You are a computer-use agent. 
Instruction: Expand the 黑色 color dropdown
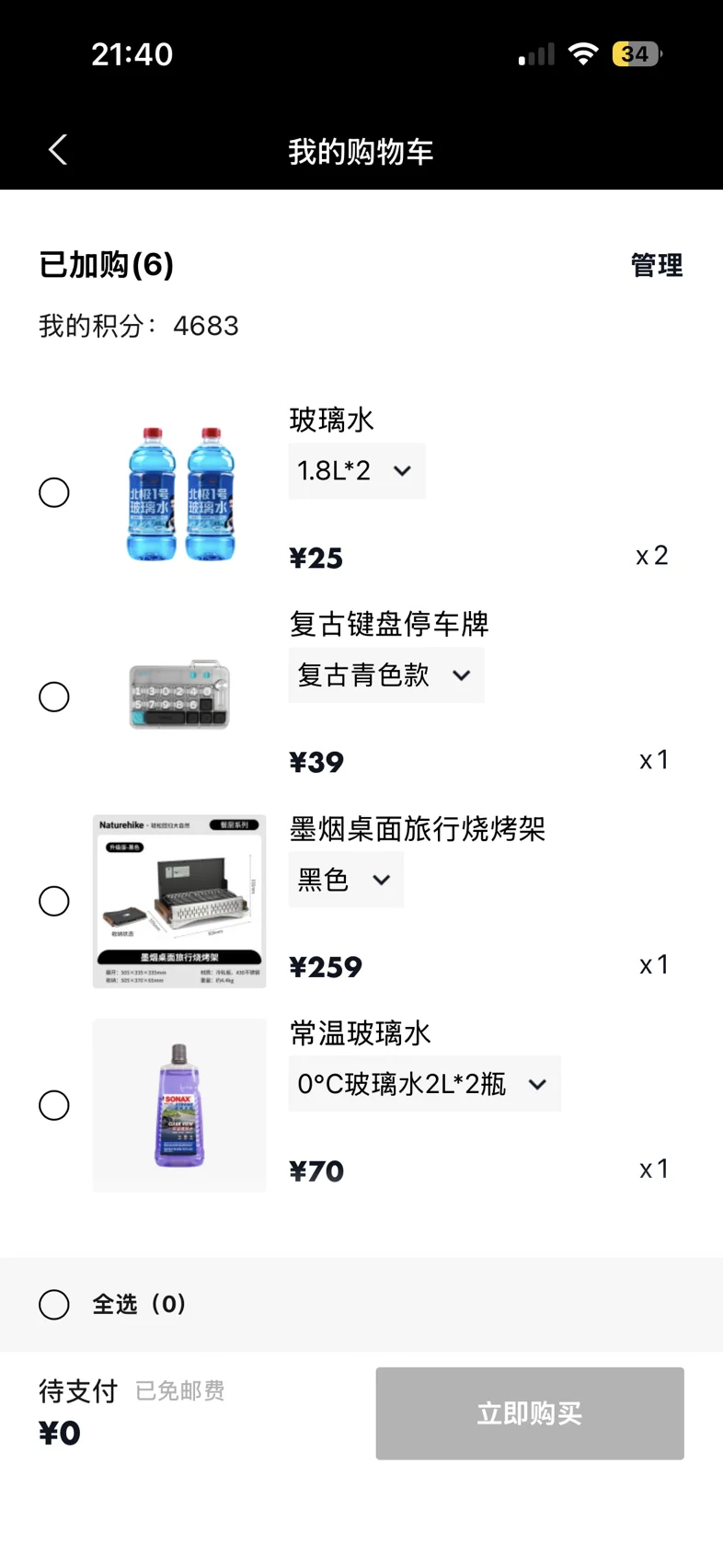[346, 880]
